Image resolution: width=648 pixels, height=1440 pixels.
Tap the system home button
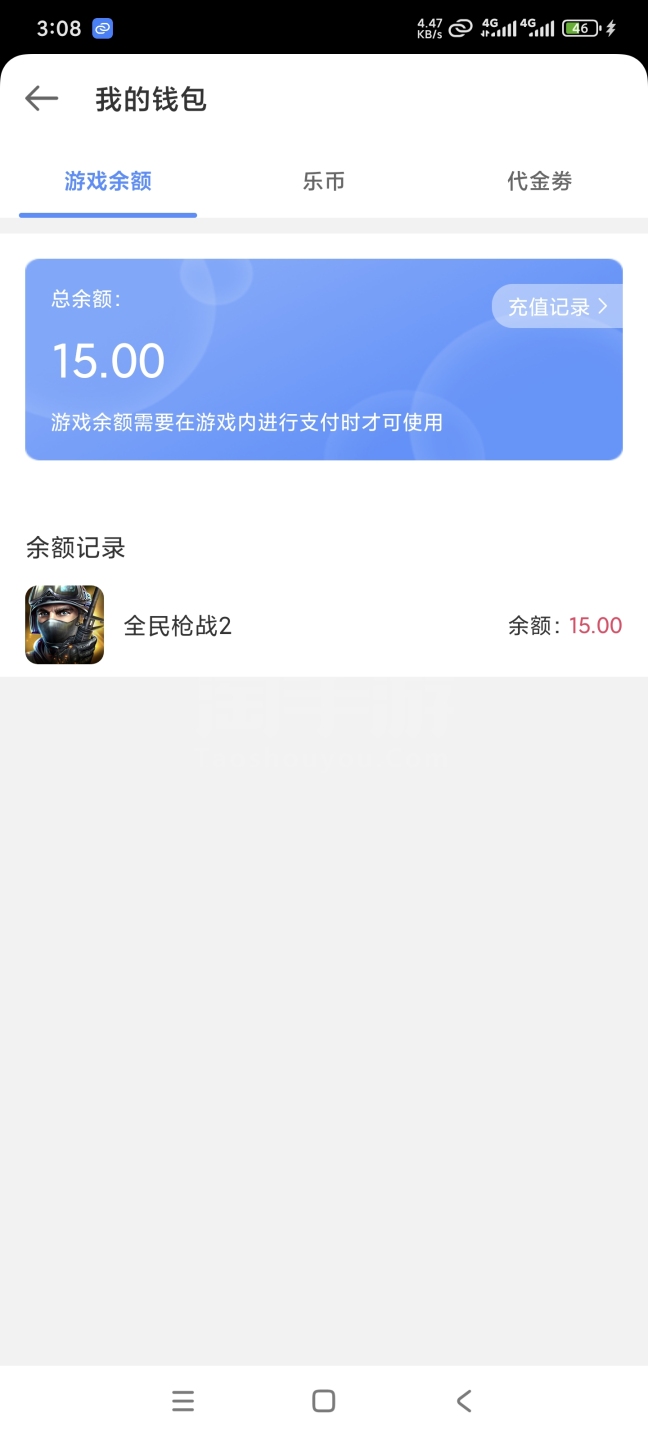tap(323, 1401)
